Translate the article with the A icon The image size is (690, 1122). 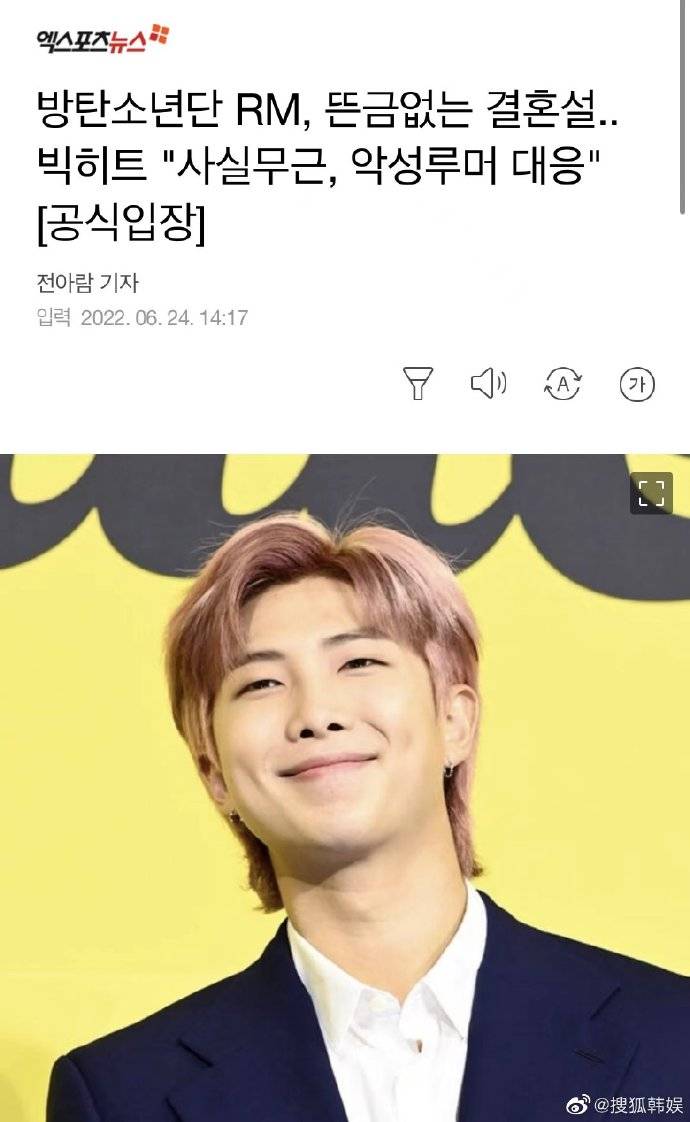[562, 382]
